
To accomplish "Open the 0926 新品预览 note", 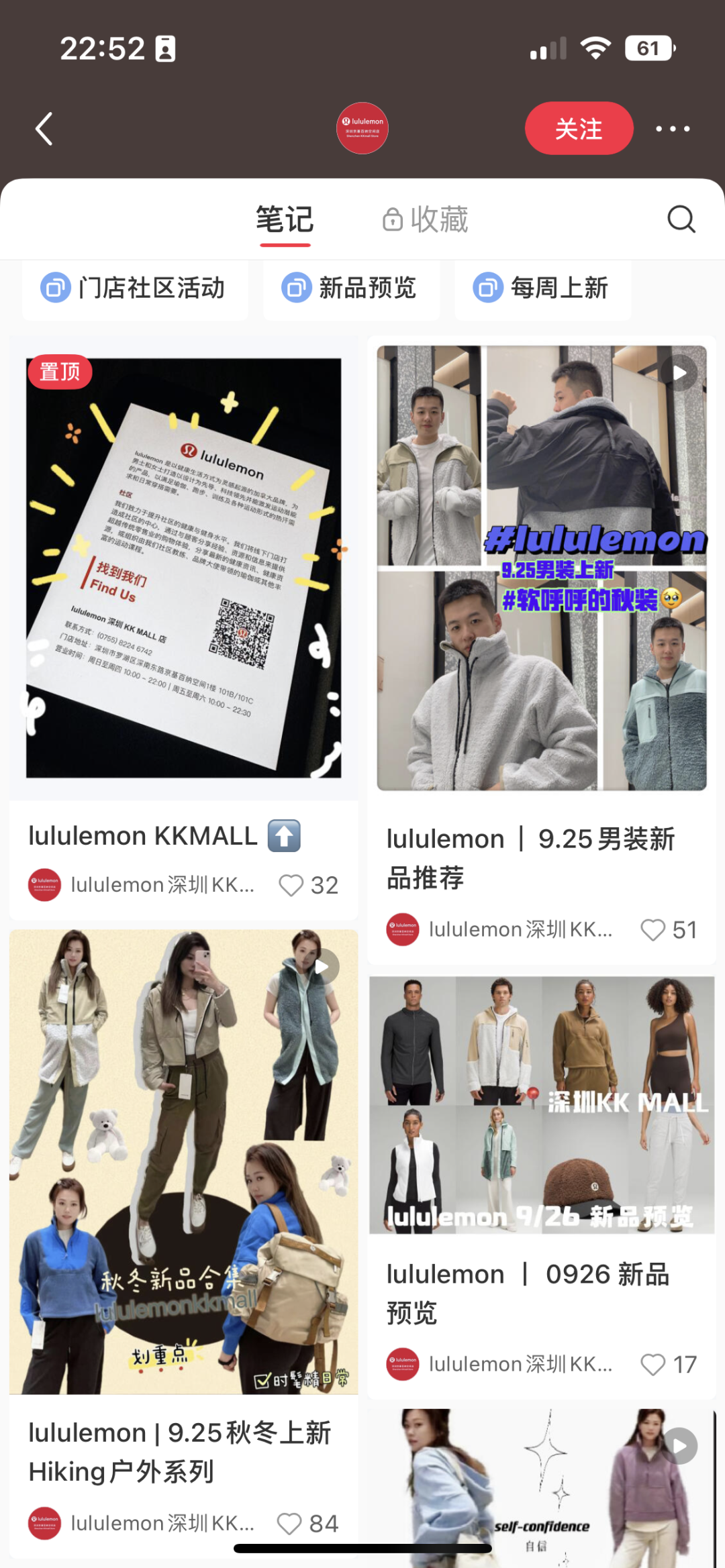I will coord(541,1104).
